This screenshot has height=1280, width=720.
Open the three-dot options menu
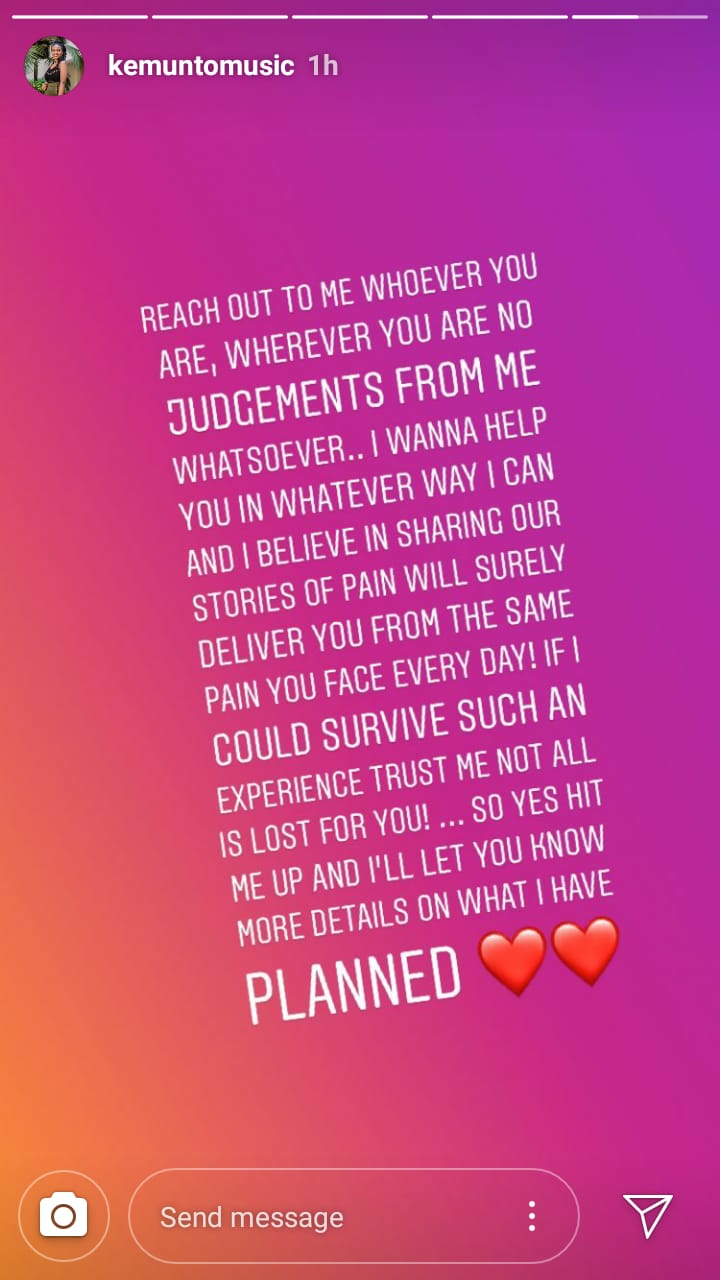click(x=532, y=1216)
